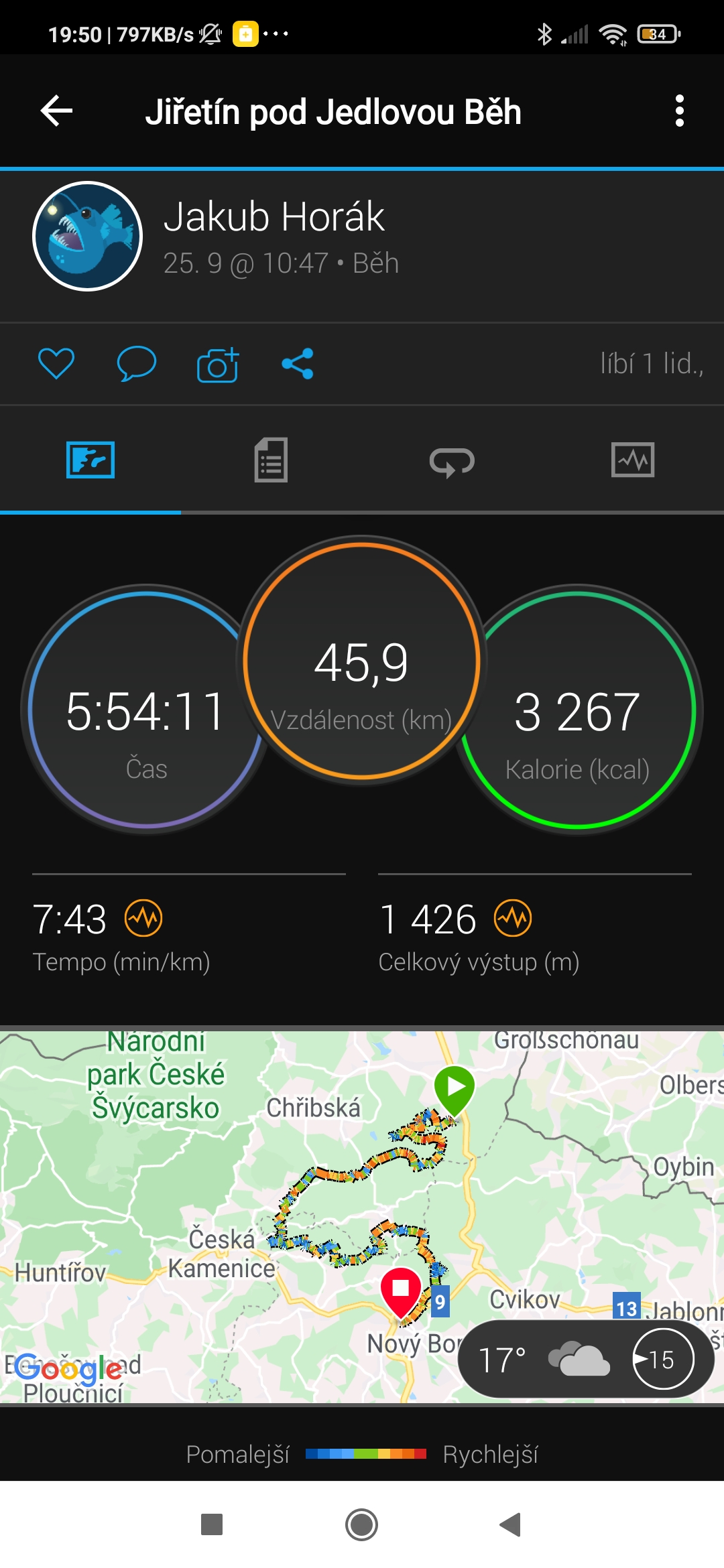Tap the system home button

(x=362, y=1524)
